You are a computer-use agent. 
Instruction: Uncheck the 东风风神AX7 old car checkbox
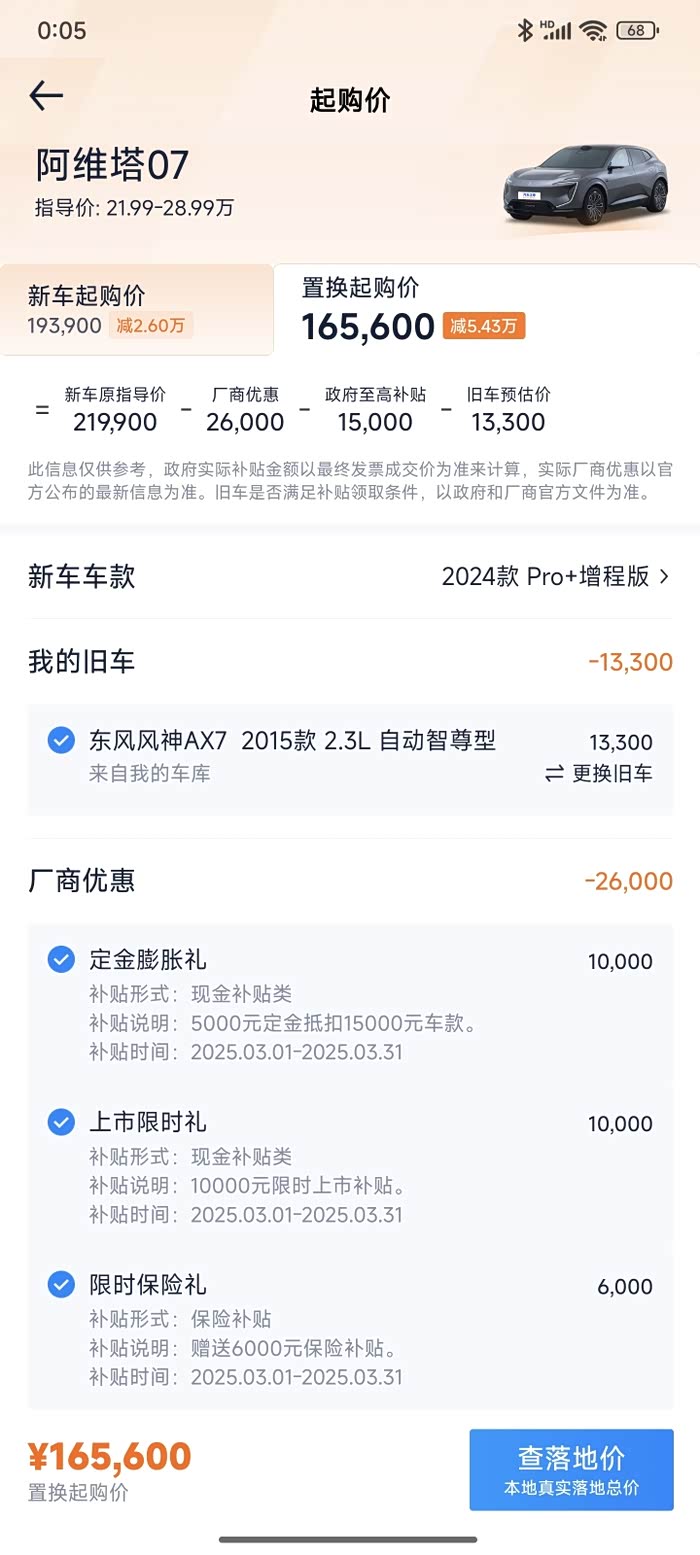pyautogui.click(x=61, y=741)
